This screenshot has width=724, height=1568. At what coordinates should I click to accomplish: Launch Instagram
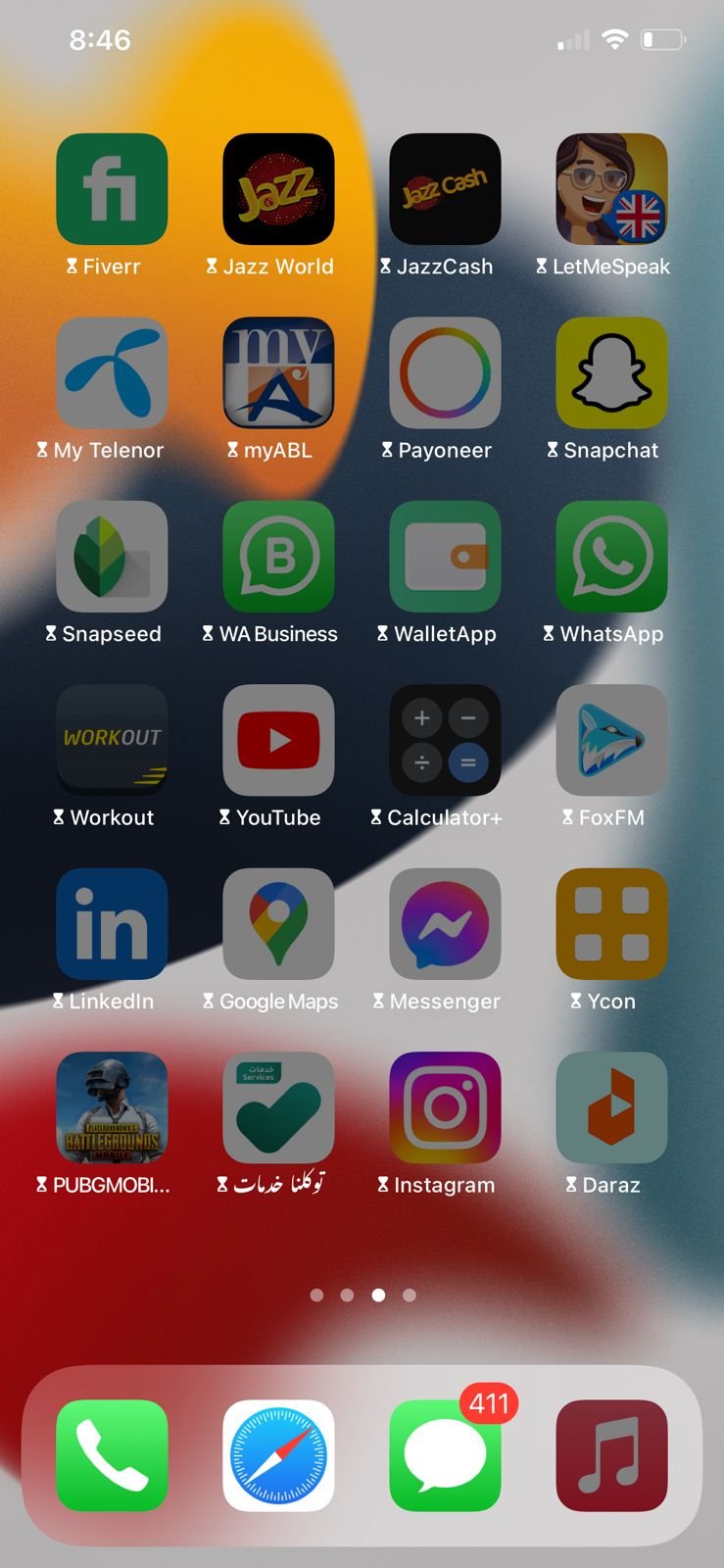coord(445,1107)
